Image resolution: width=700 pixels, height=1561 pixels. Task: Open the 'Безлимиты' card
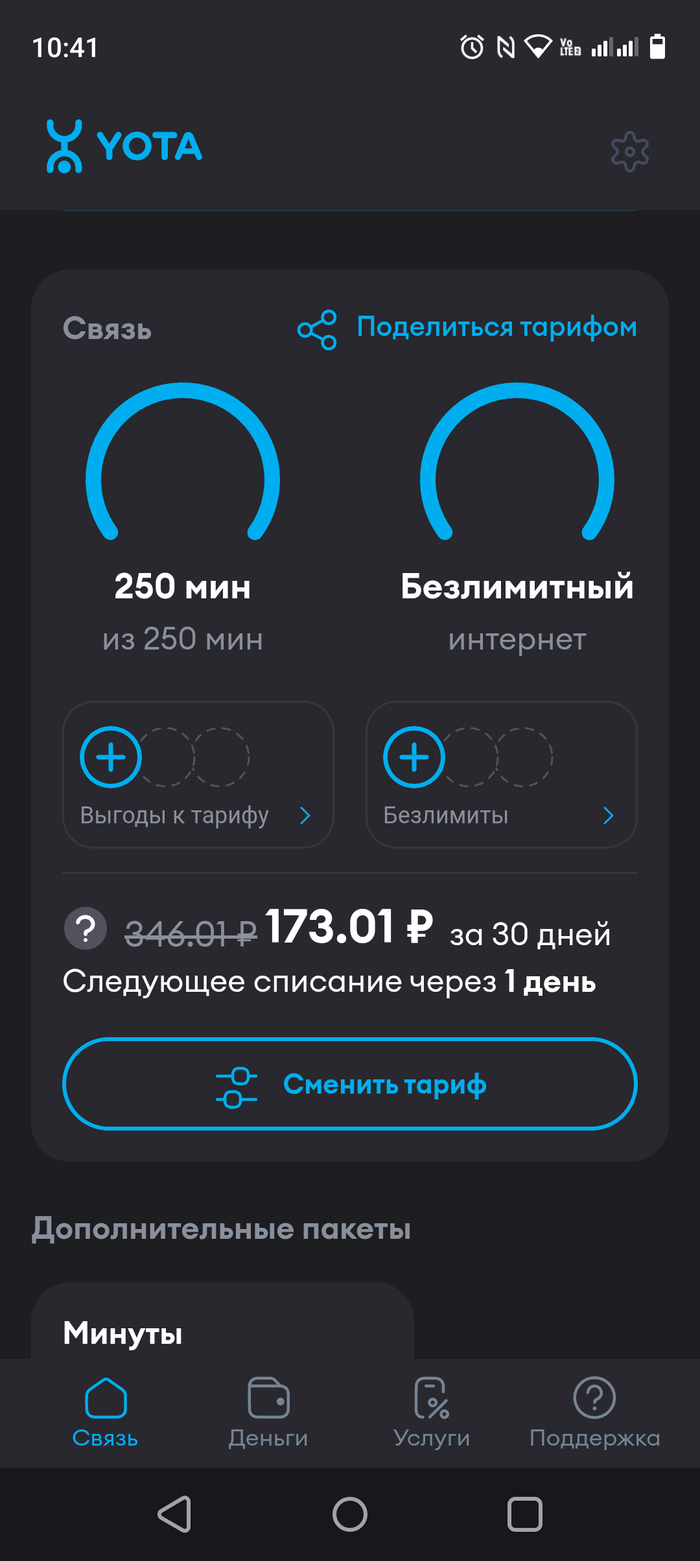coord(501,775)
